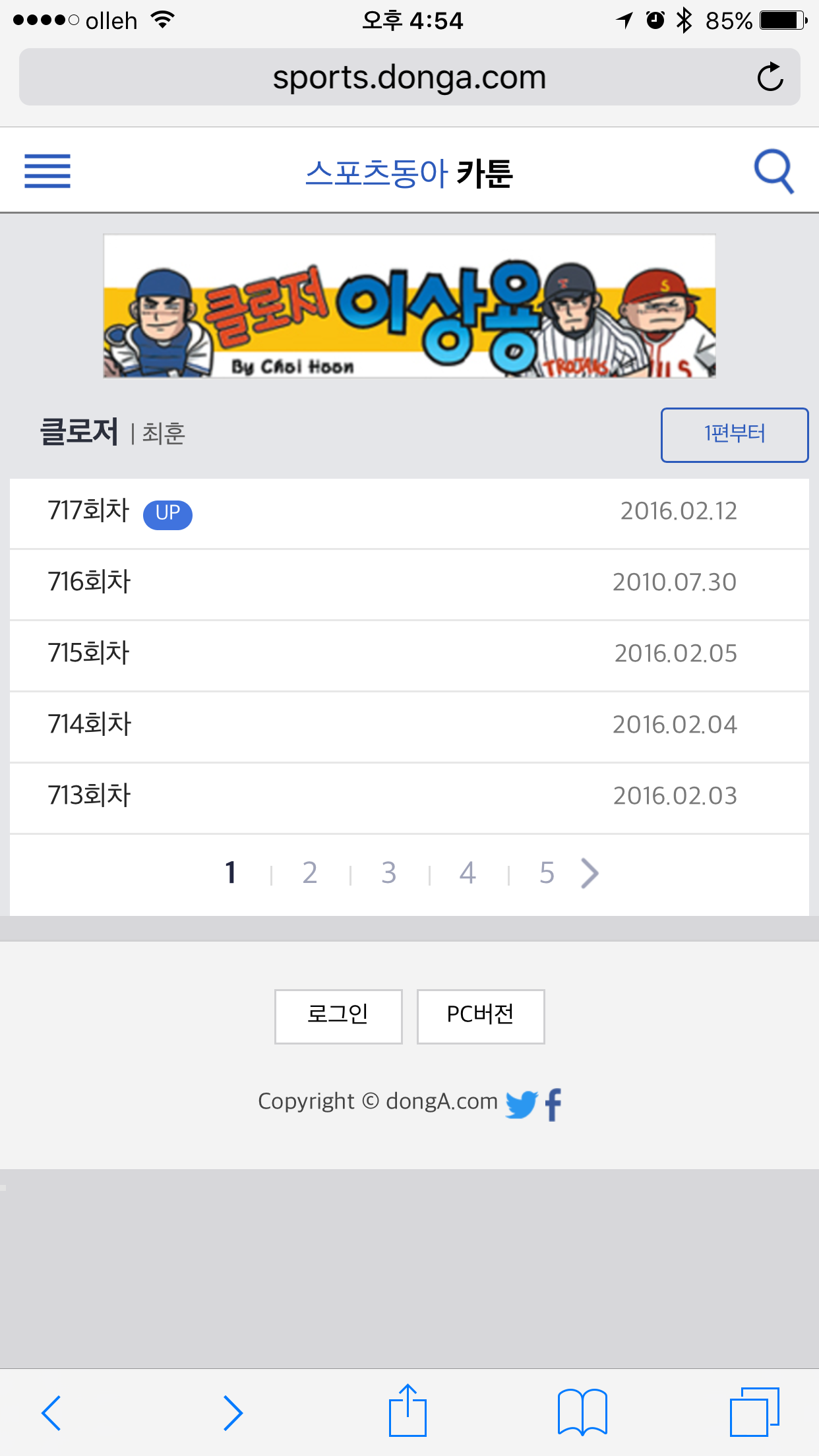Tap the 1편부터 button

point(735,435)
